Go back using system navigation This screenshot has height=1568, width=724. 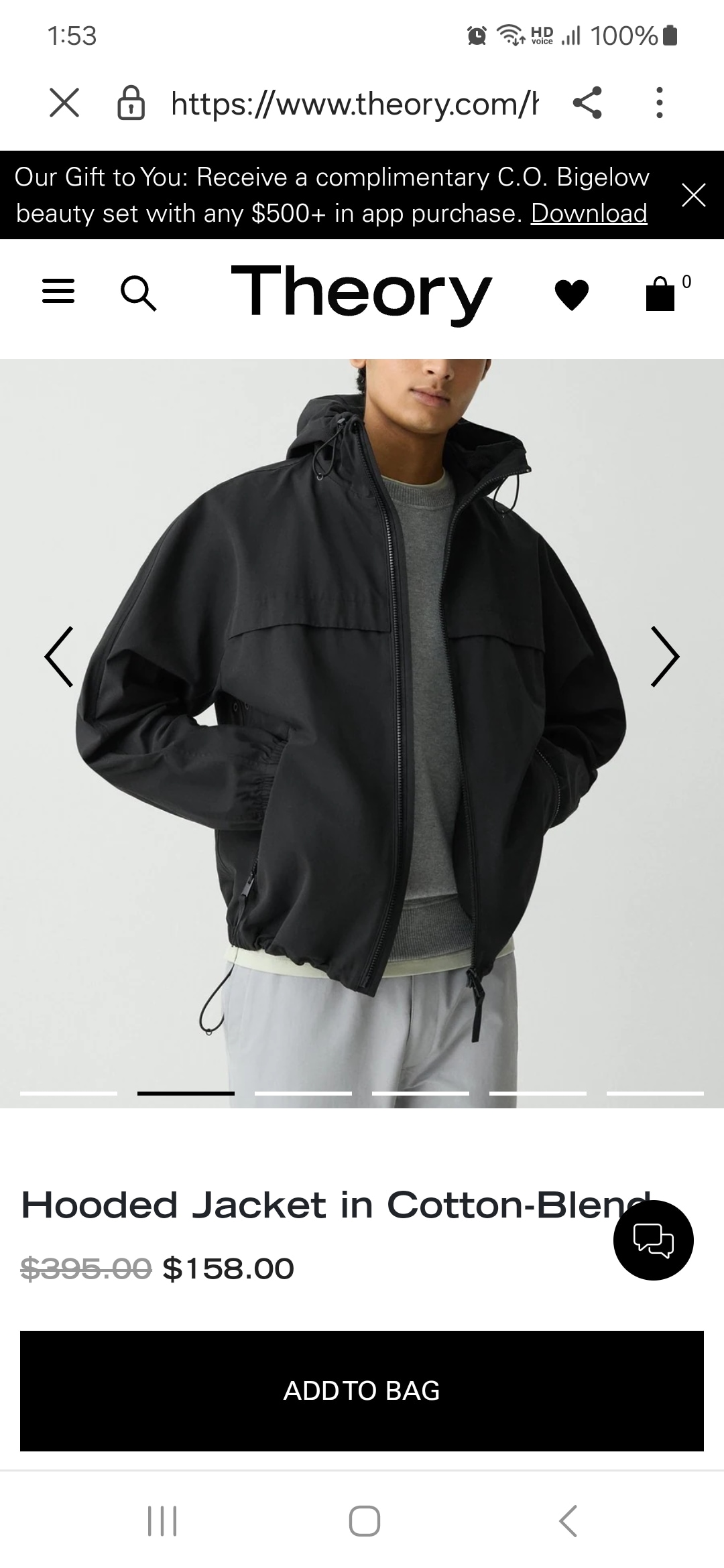pos(567,1520)
